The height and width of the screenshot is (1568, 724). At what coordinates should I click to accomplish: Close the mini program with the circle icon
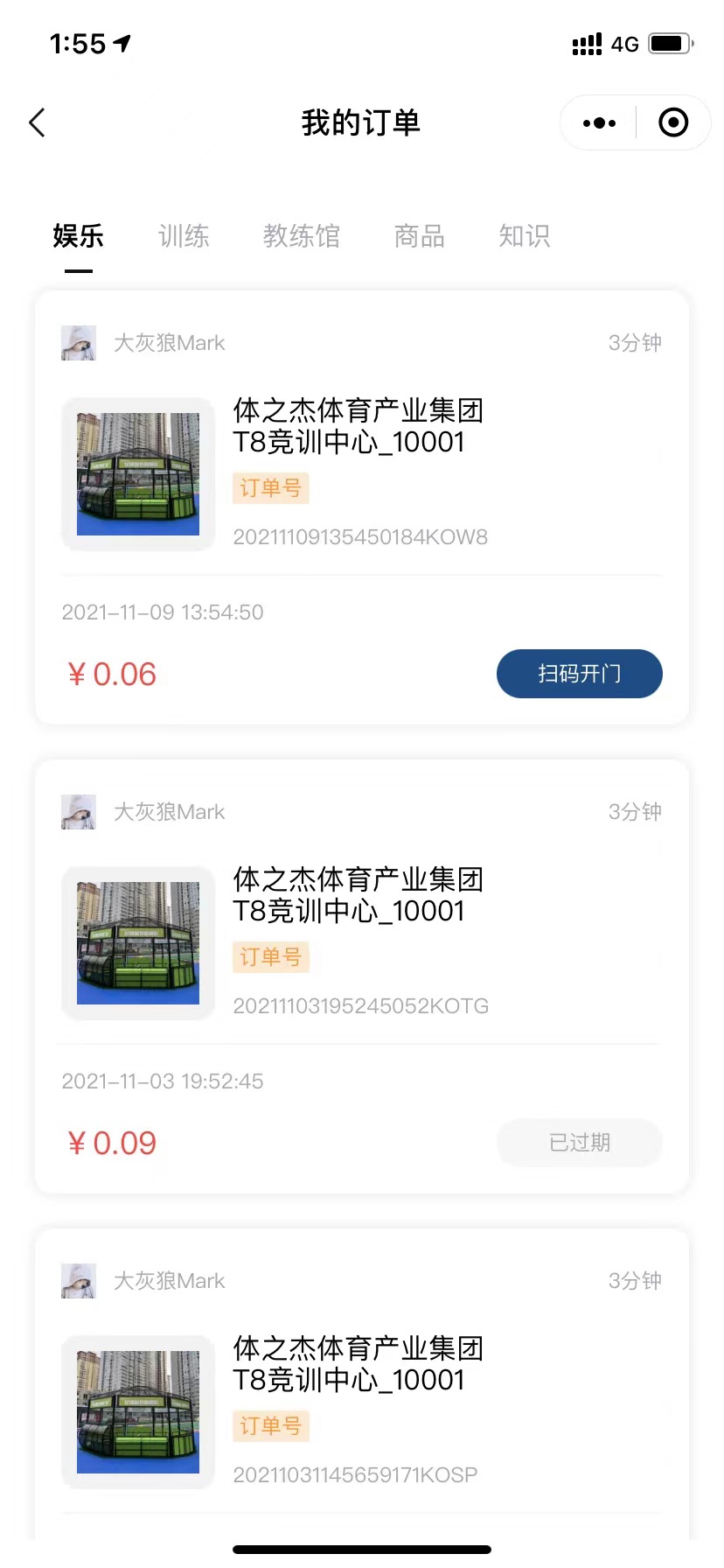pyautogui.click(x=672, y=123)
